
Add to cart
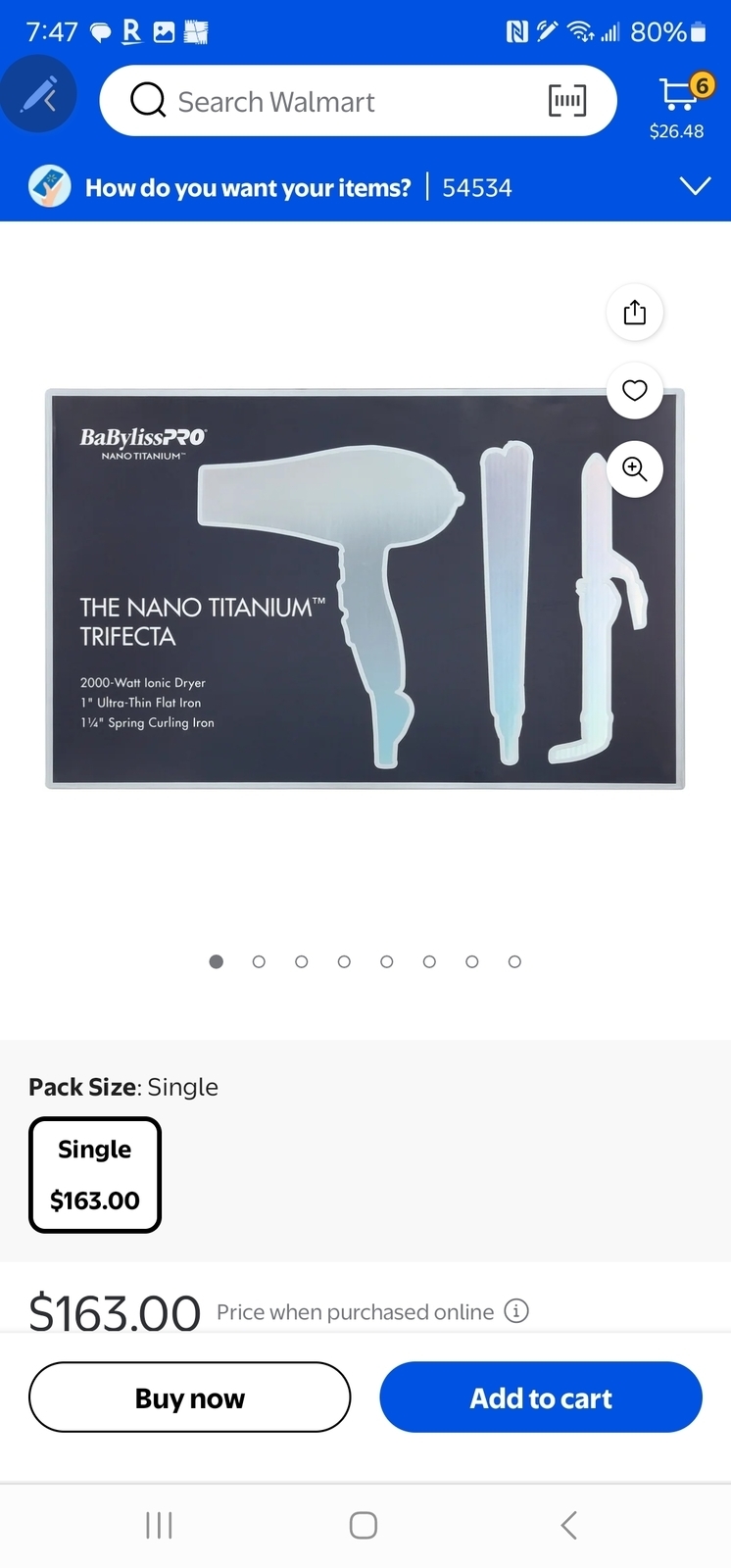pos(541,1397)
